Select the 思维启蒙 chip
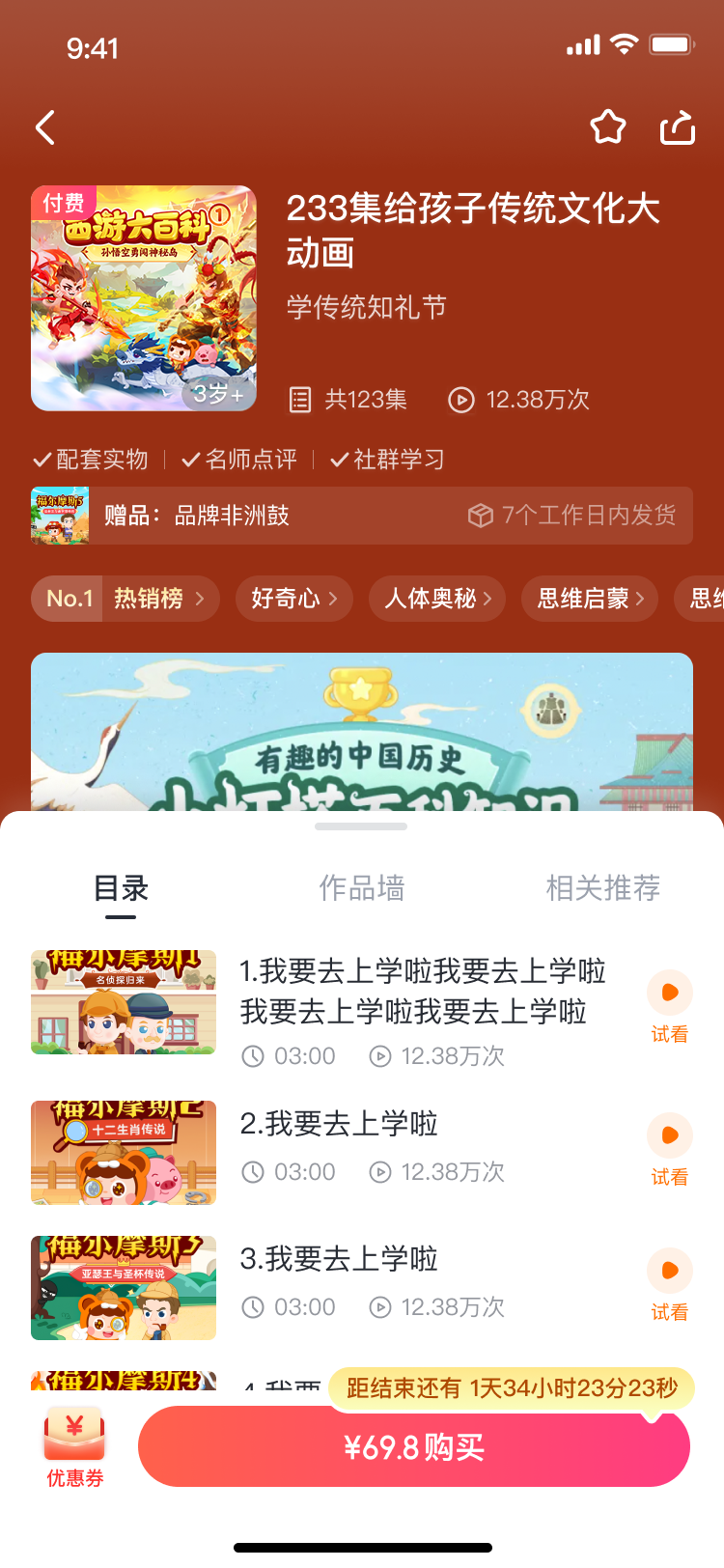This screenshot has width=724, height=1568. coord(590,599)
